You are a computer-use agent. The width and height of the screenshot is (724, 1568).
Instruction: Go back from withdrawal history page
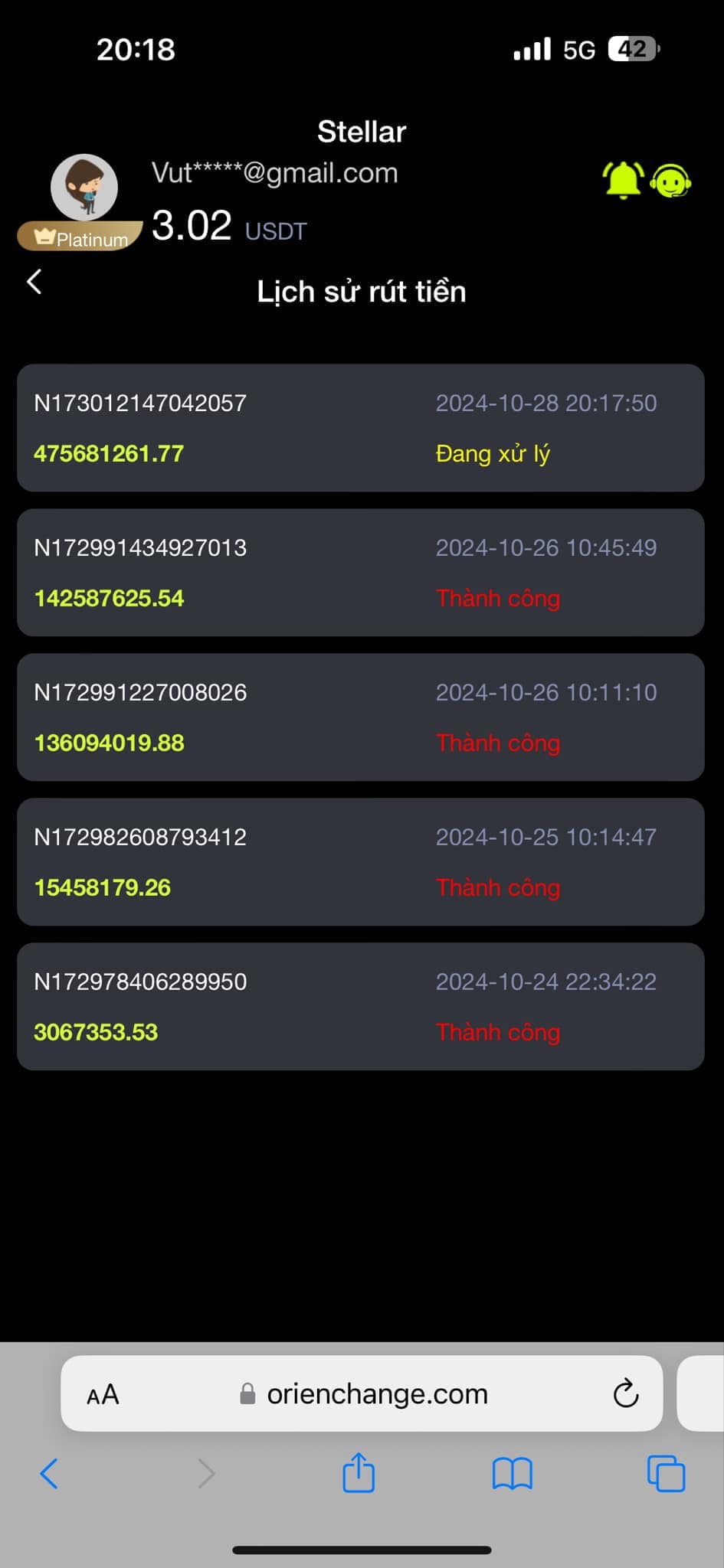(34, 282)
